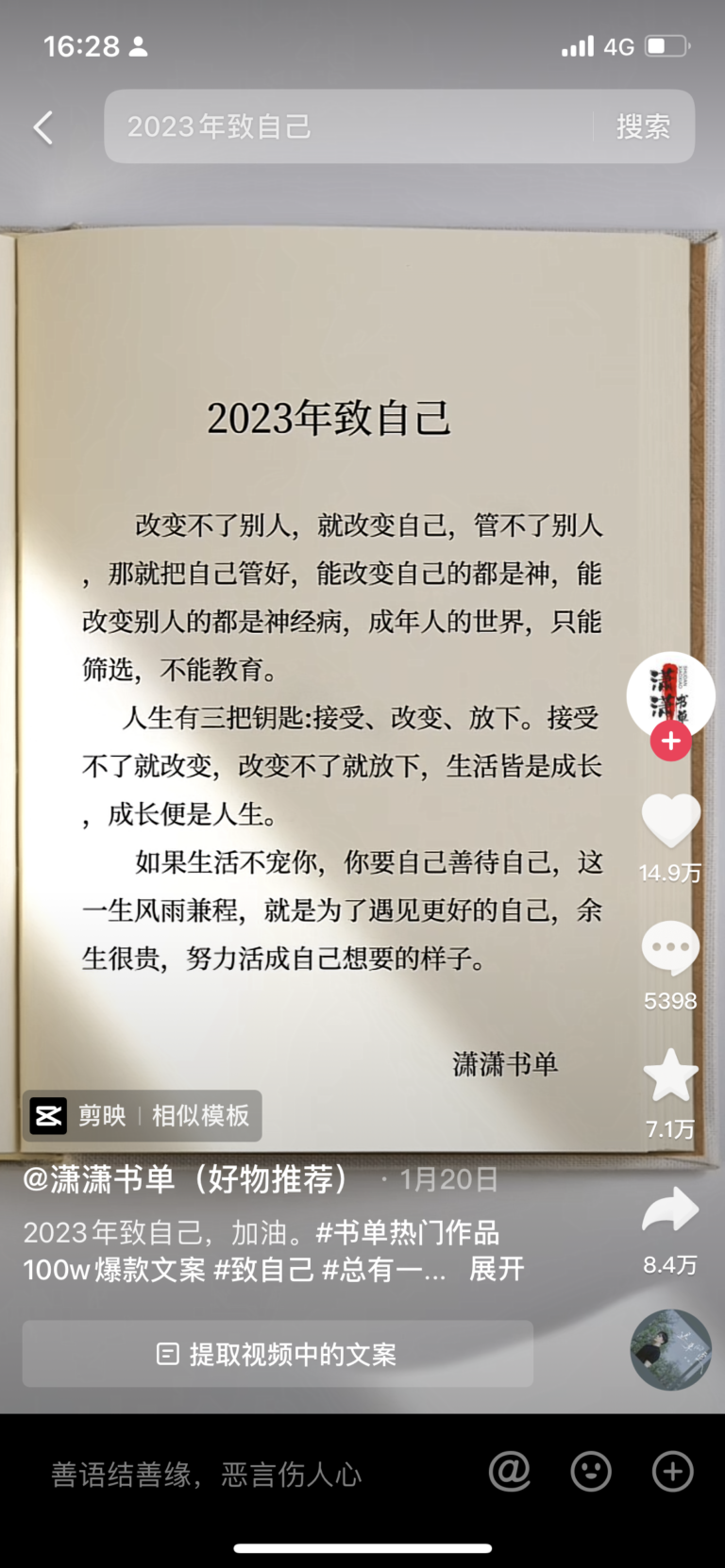Open the 剪映 相似模板 chip
This screenshot has width=725, height=1568.
coord(143,1116)
